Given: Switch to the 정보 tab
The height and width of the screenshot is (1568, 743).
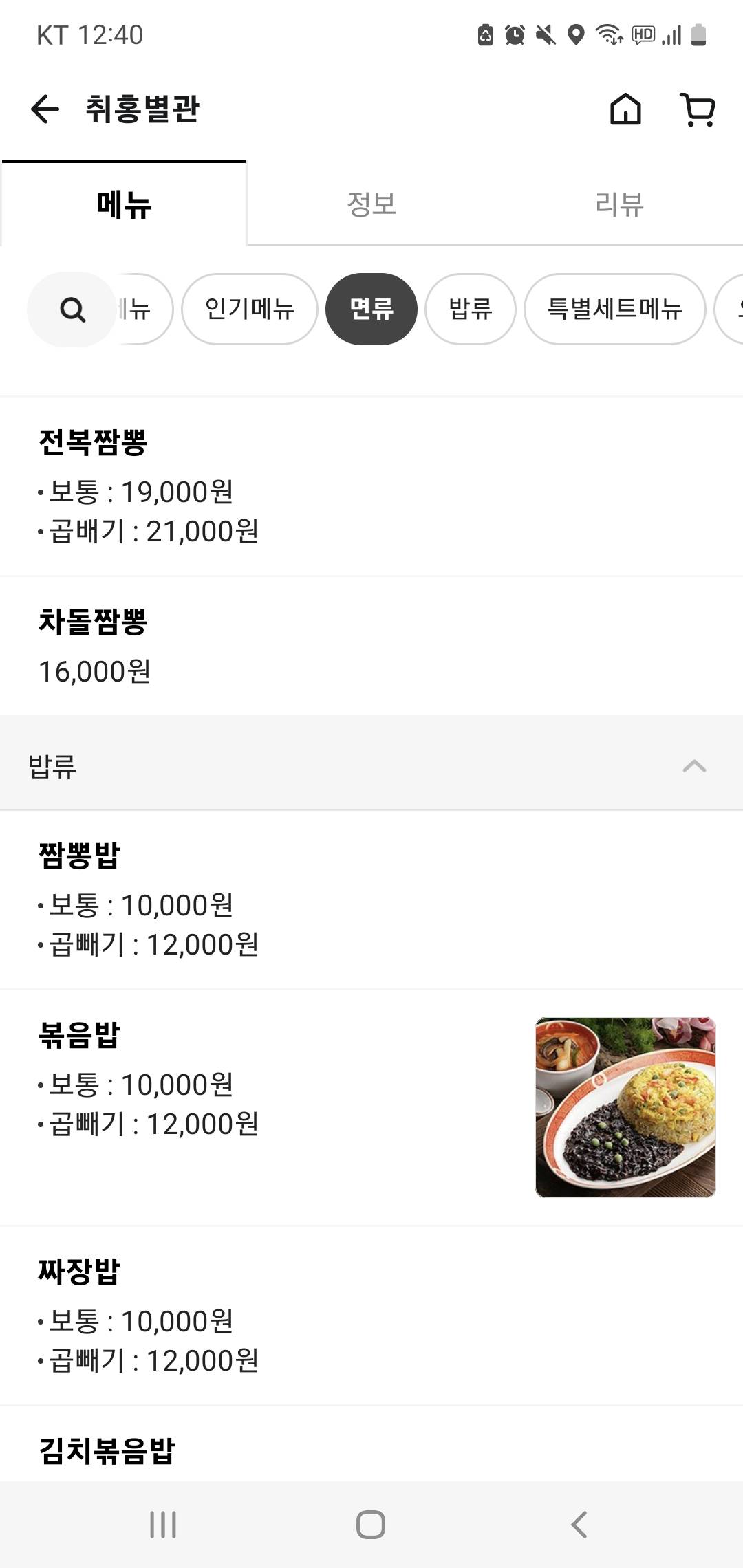Looking at the screenshot, I should coord(371,204).
